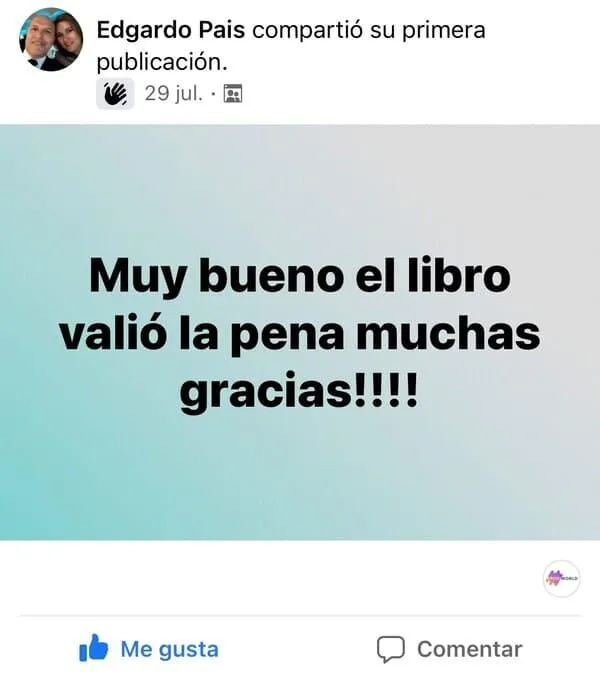Image resolution: width=600 pixels, height=677 pixels.
Task: Open the text post about the book
Action: coord(300,332)
